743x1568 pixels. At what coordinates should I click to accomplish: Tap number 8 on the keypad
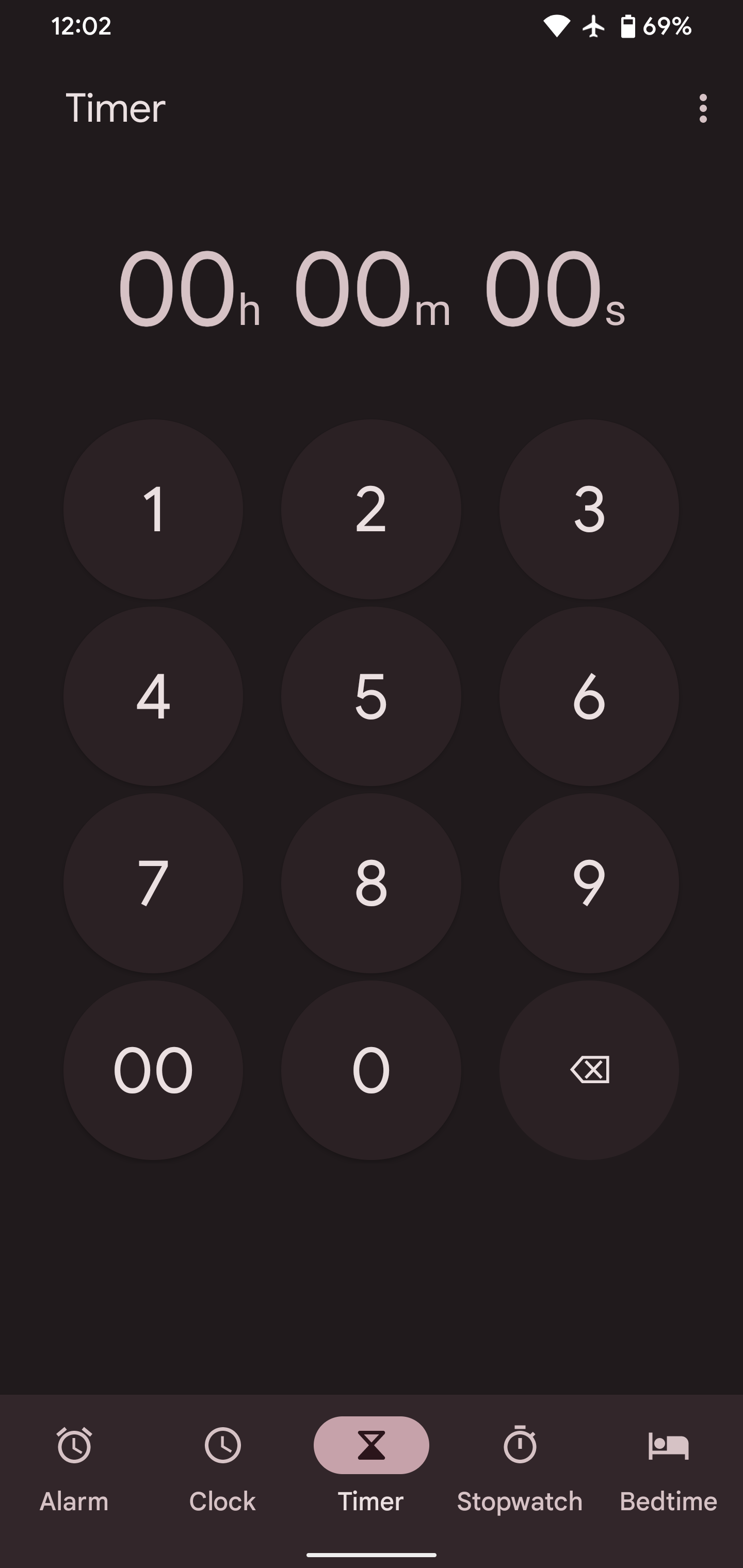click(371, 883)
